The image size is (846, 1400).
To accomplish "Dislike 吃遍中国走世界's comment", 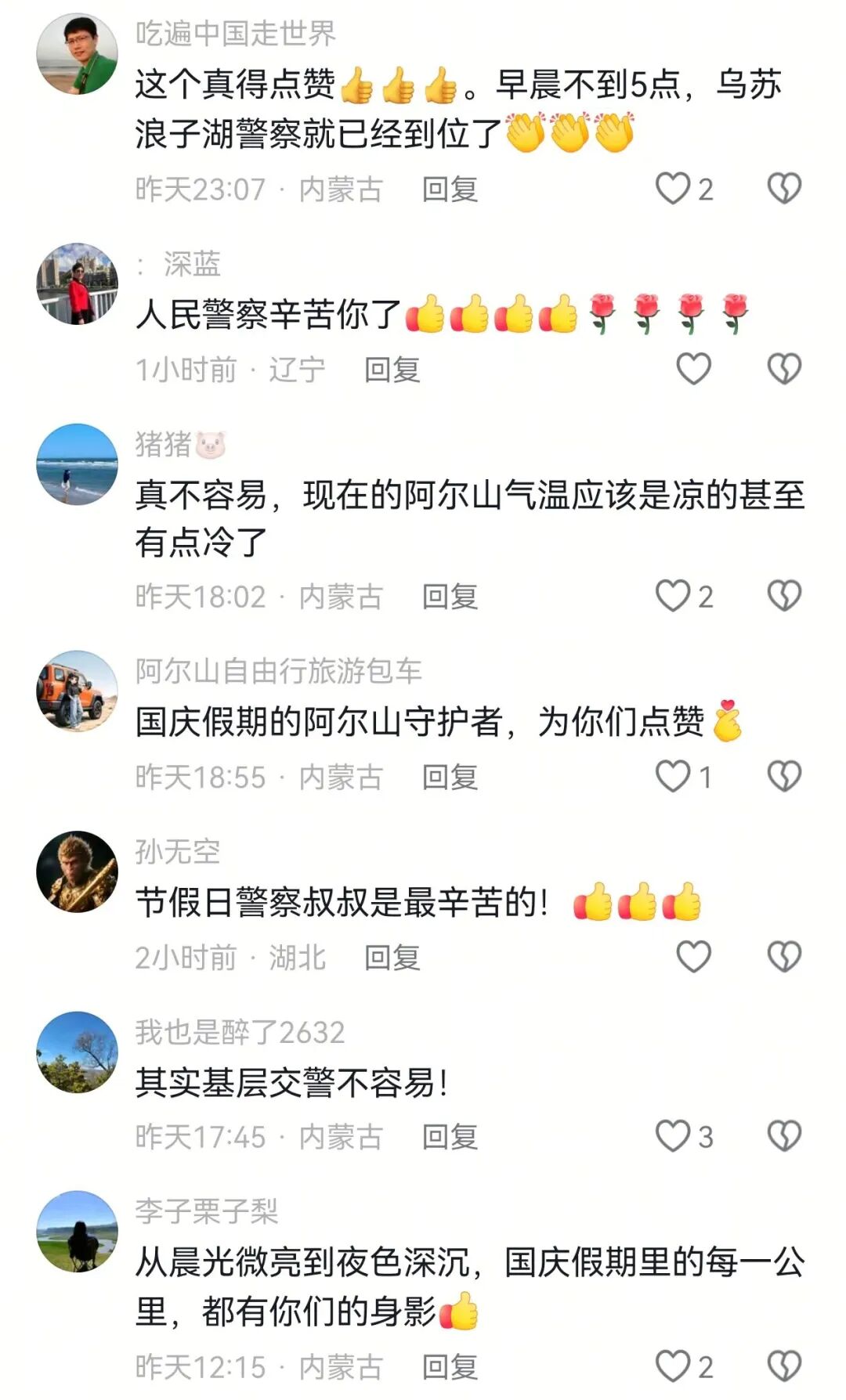I will 783,189.
